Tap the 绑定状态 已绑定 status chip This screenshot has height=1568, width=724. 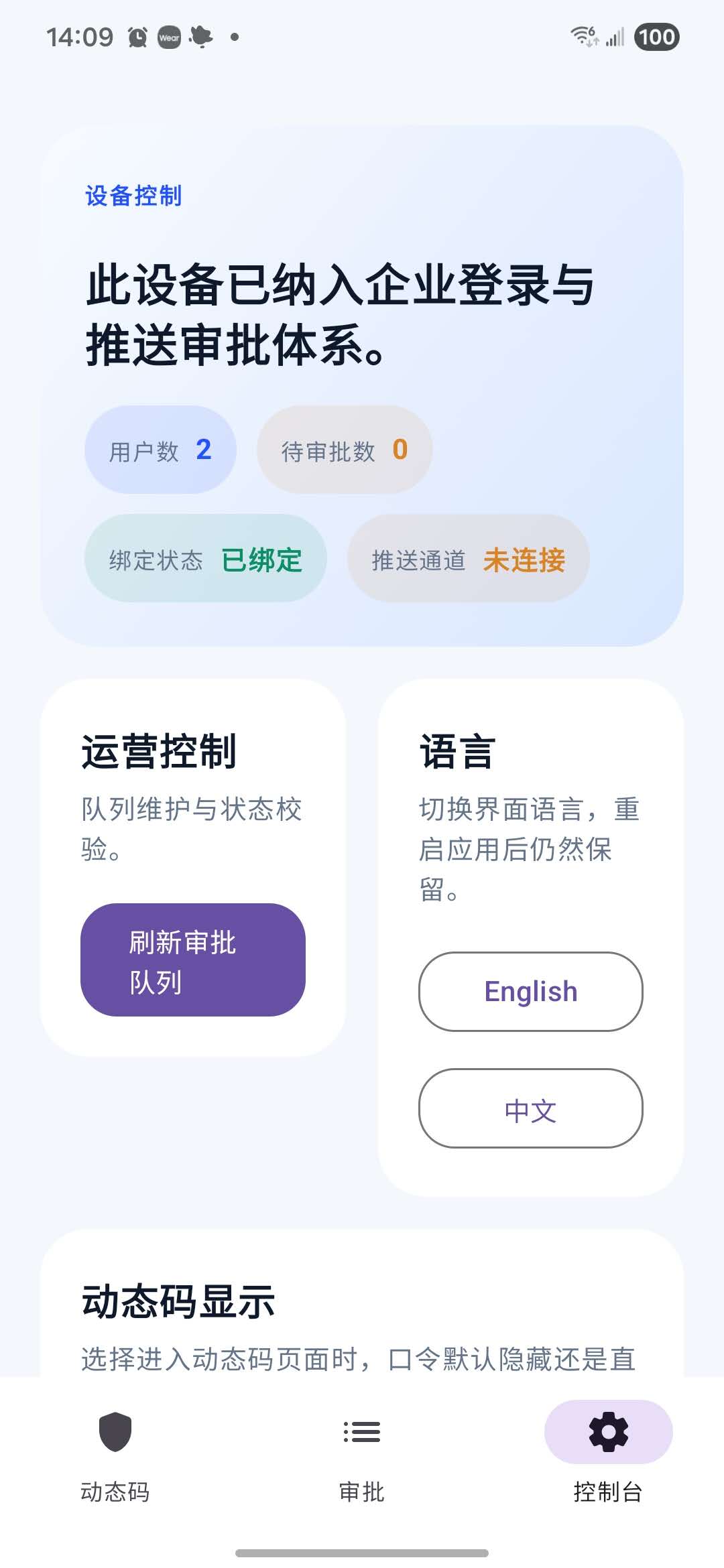[205, 559]
